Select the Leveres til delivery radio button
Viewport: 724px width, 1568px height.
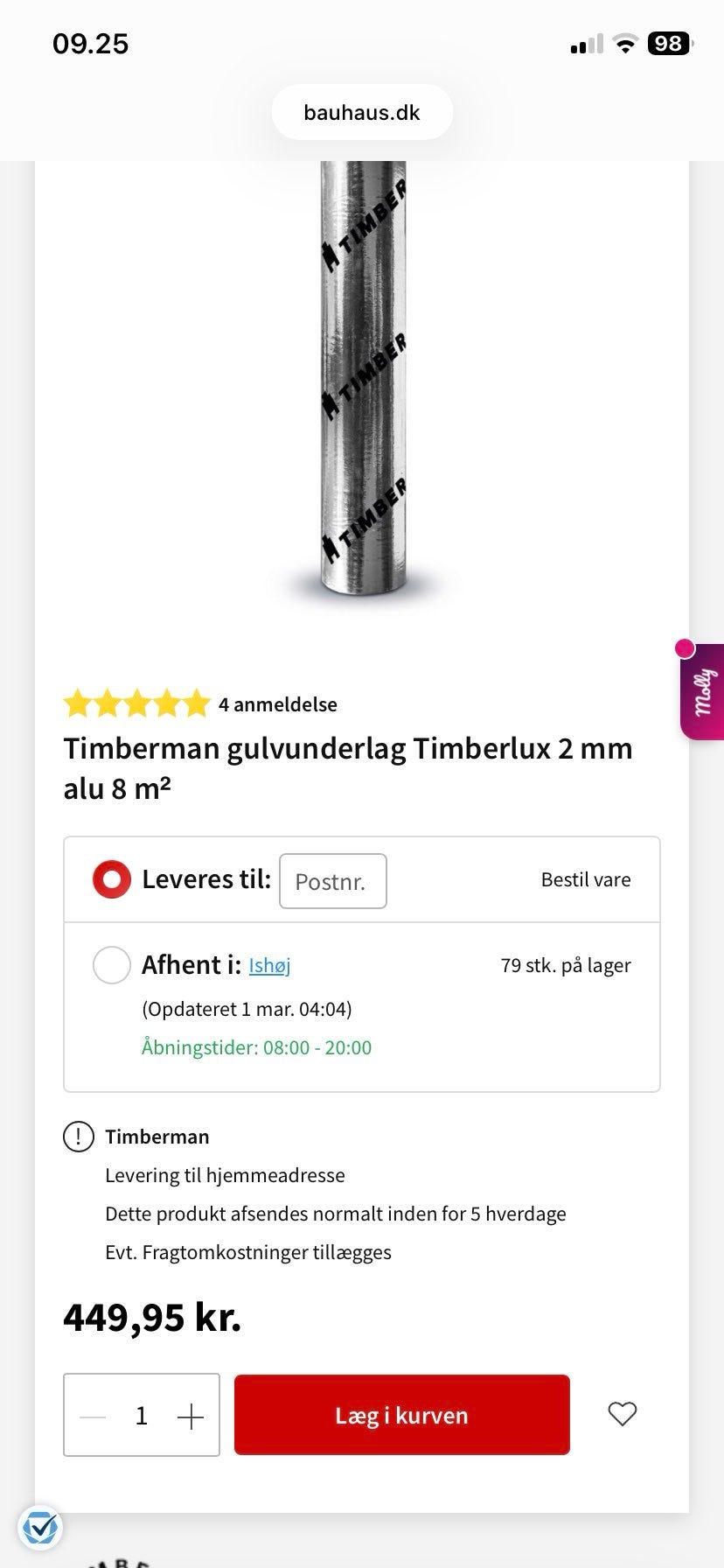pyautogui.click(x=111, y=878)
